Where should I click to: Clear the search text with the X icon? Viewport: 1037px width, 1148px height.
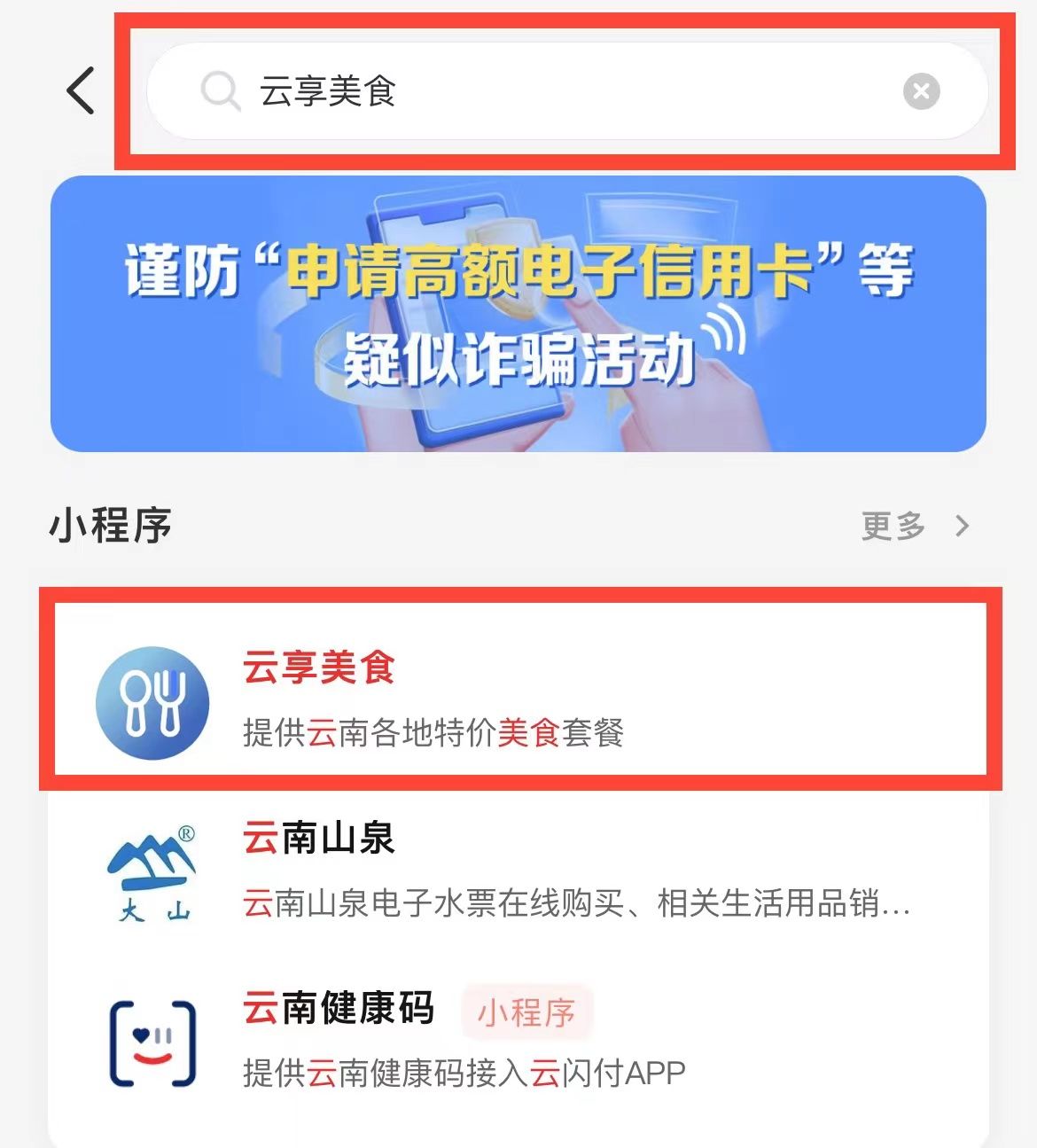pyautogui.click(x=921, y=90)
